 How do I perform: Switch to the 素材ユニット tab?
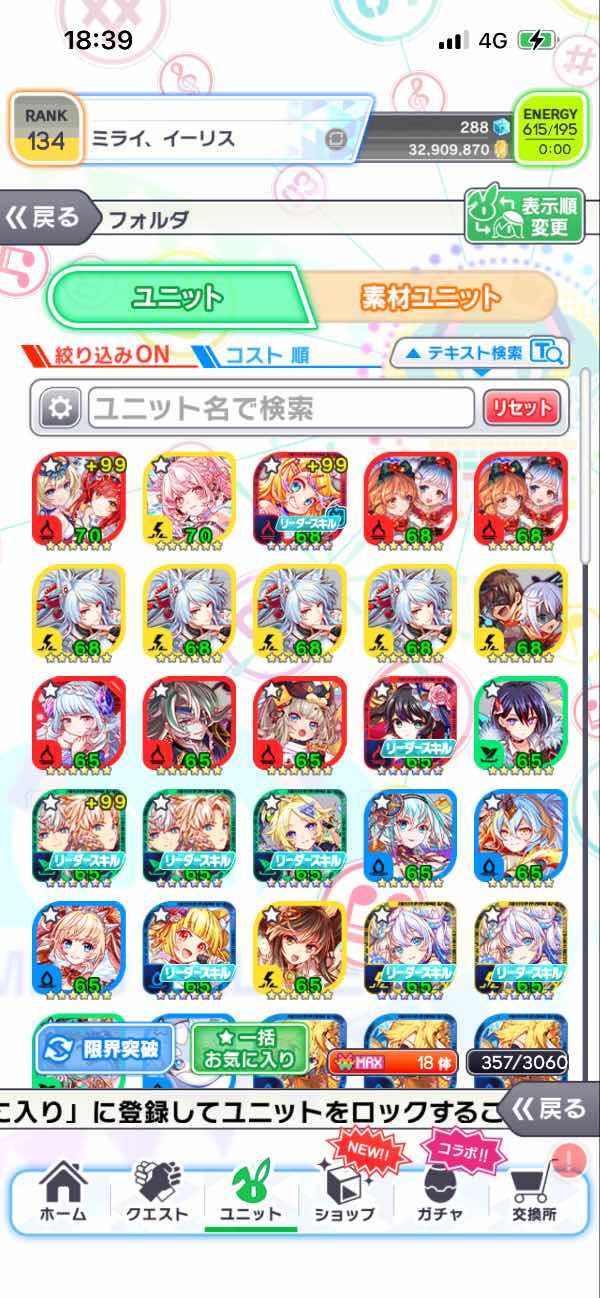(430, 297)
